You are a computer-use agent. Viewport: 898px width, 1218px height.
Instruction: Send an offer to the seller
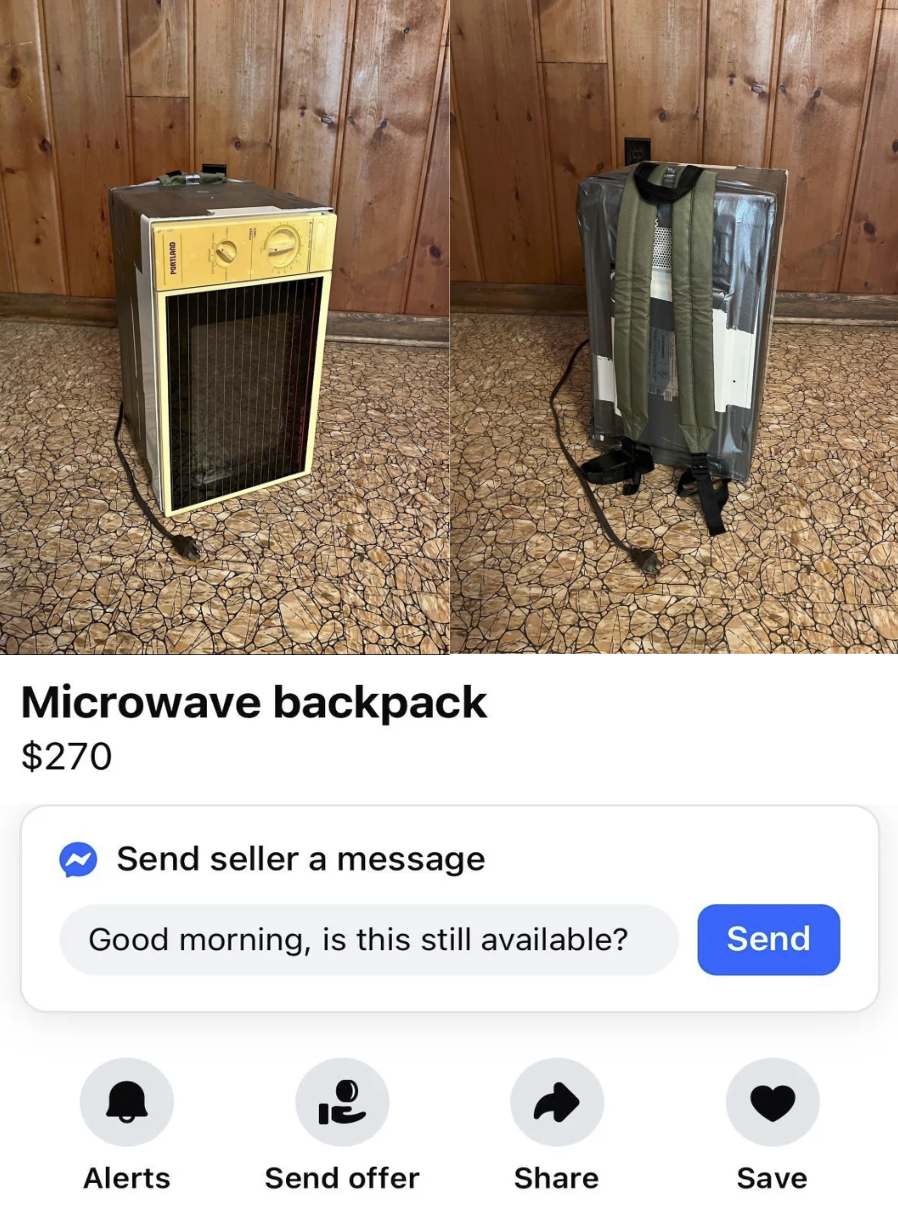coord(342,1102)
